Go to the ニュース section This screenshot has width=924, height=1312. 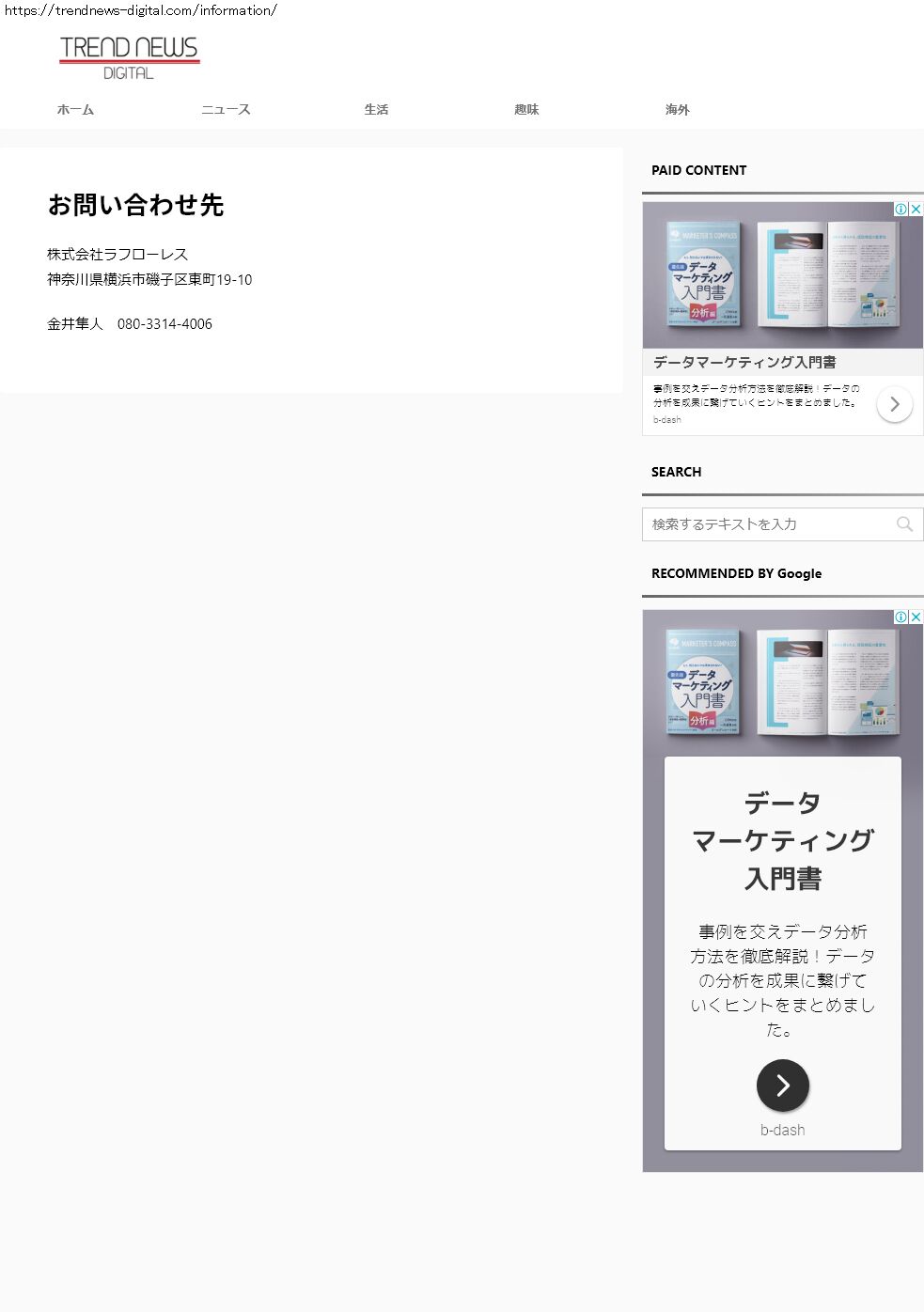[226, 110]
